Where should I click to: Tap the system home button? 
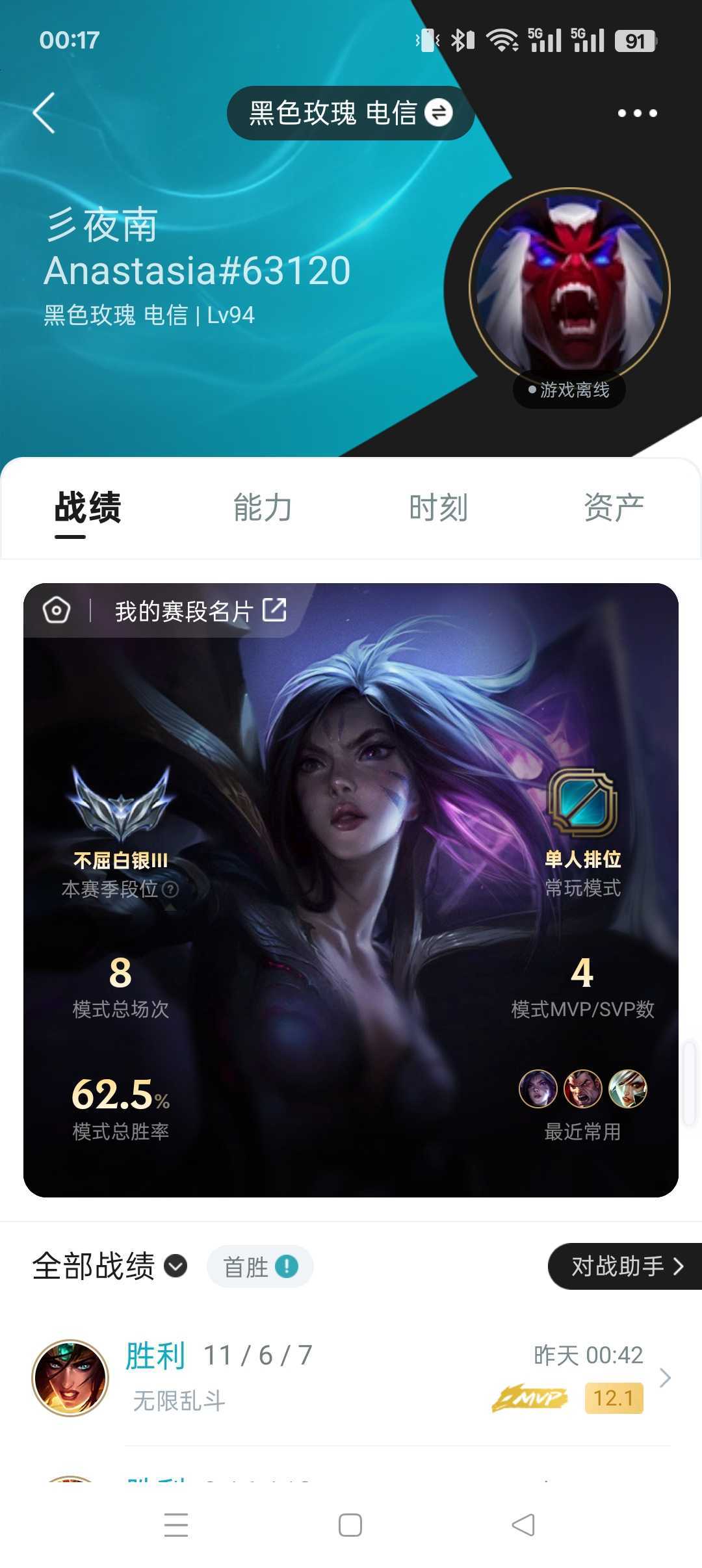click(x=350, y=1524)
